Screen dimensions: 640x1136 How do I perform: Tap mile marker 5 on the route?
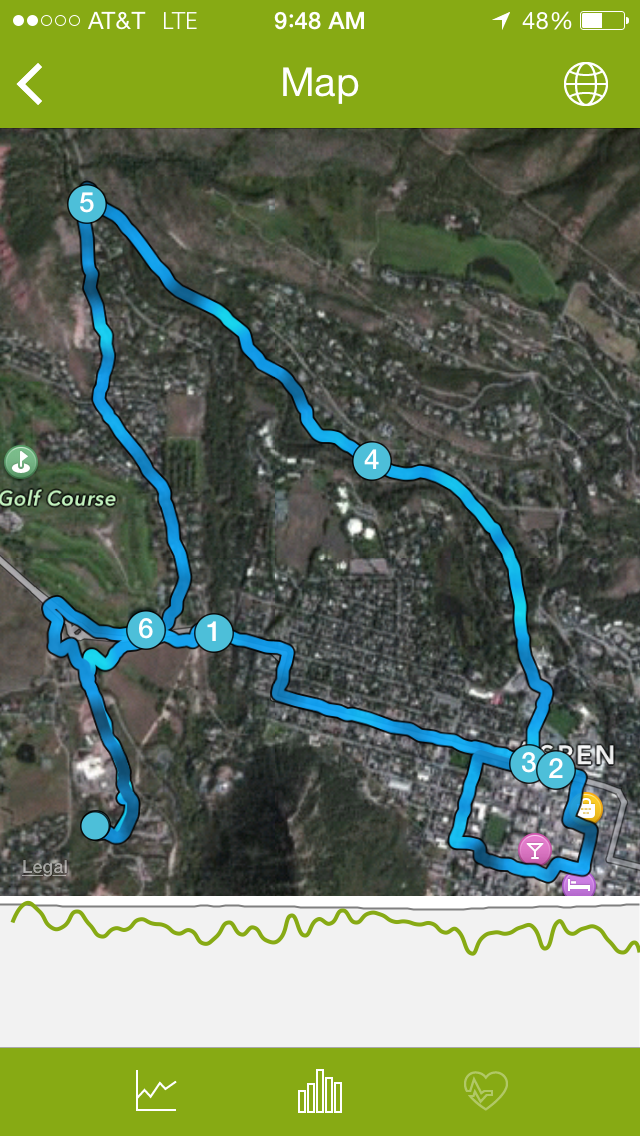(87, 204)
